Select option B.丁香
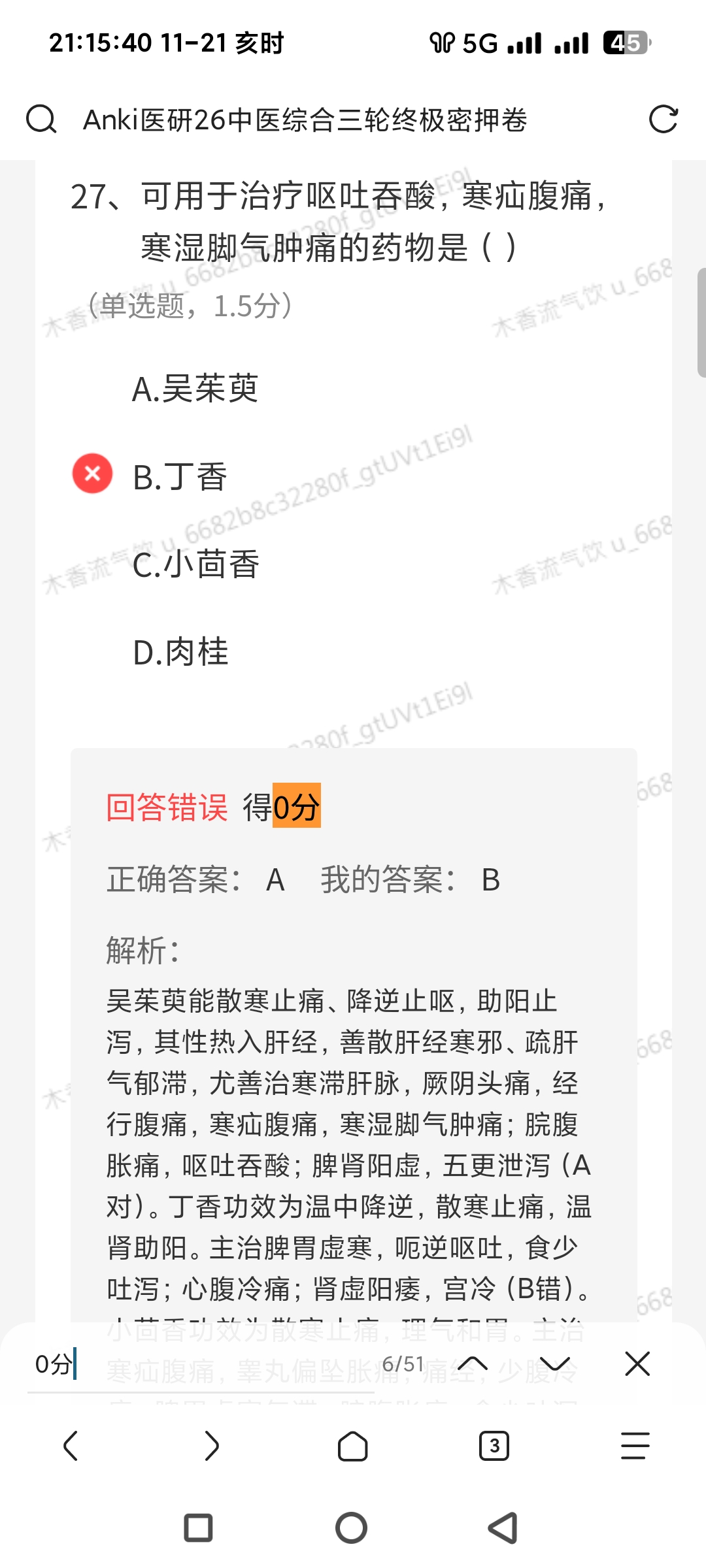This screenshot has height=1568, width=706. coord(180,476)
